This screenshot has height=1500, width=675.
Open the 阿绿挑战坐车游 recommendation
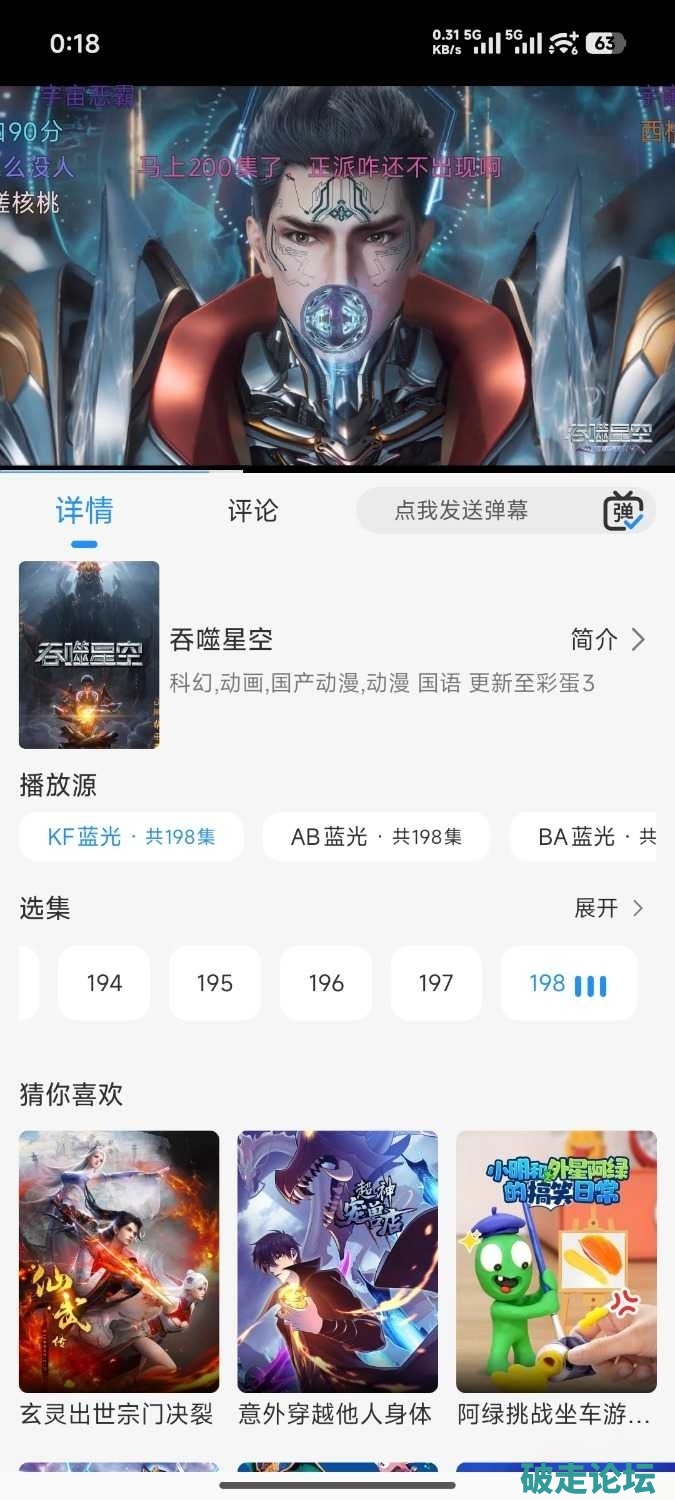click(x=556, y=1262)
